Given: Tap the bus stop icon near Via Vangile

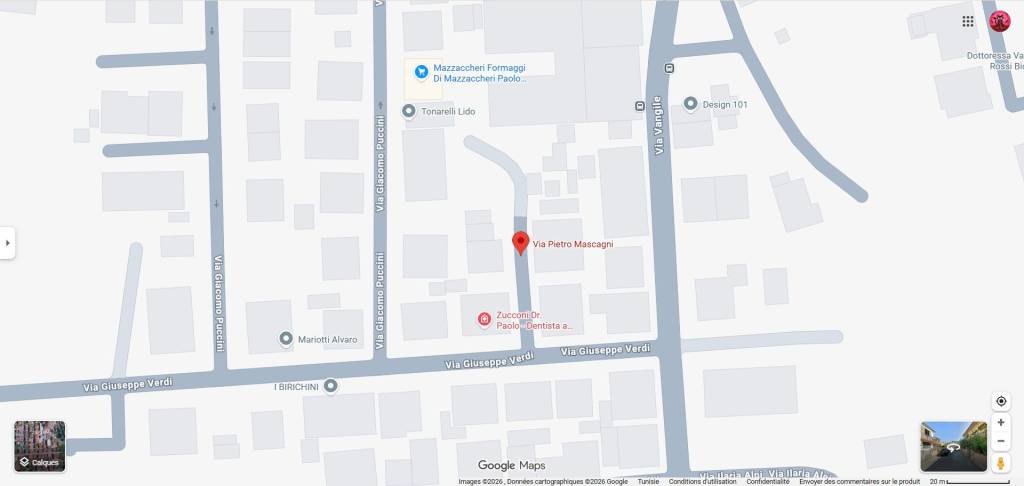Looking at the screenshot, I should pyautogui.click(x=640, y=106).
